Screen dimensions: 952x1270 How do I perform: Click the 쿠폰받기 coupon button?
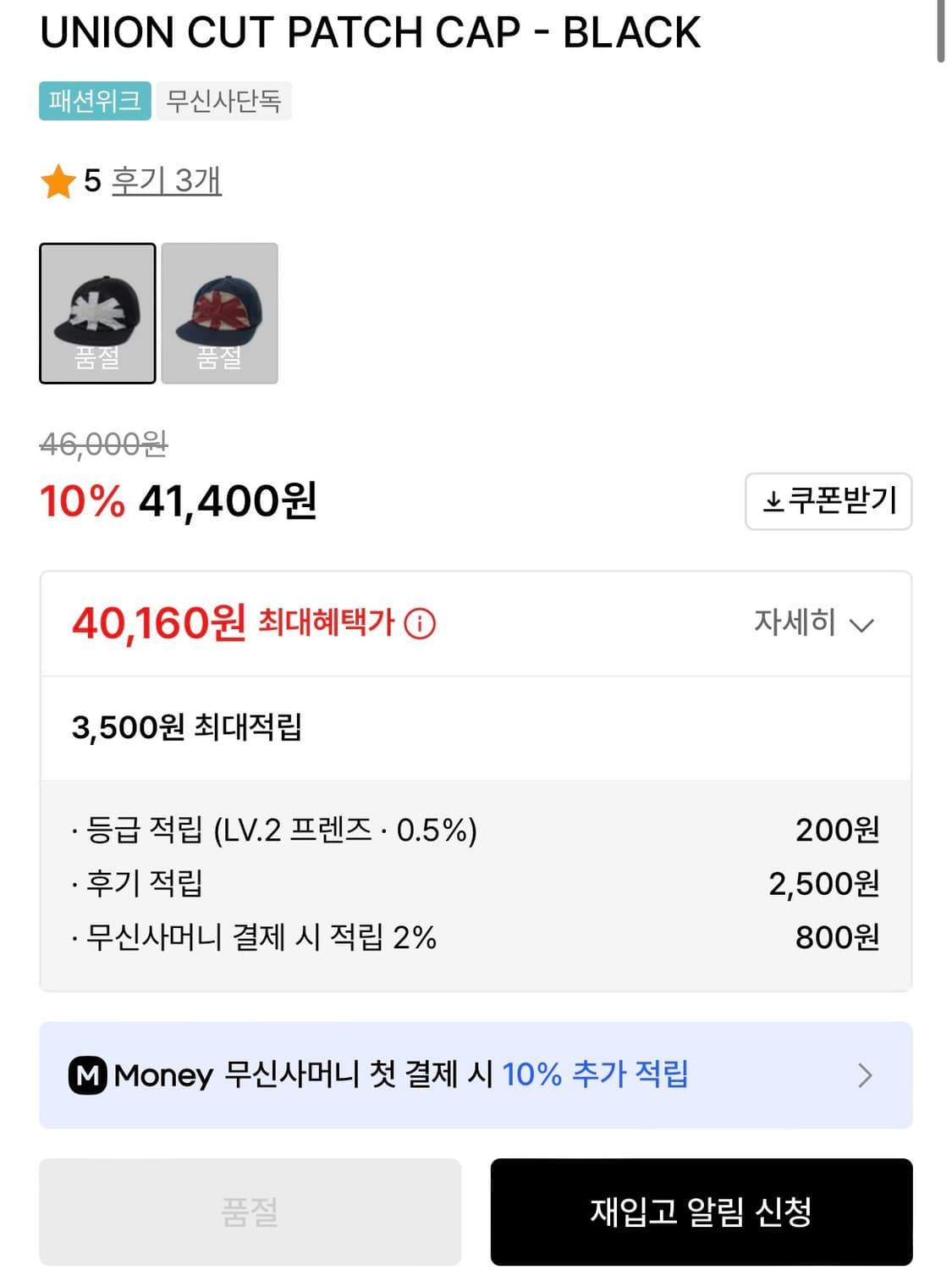[827, 501]
